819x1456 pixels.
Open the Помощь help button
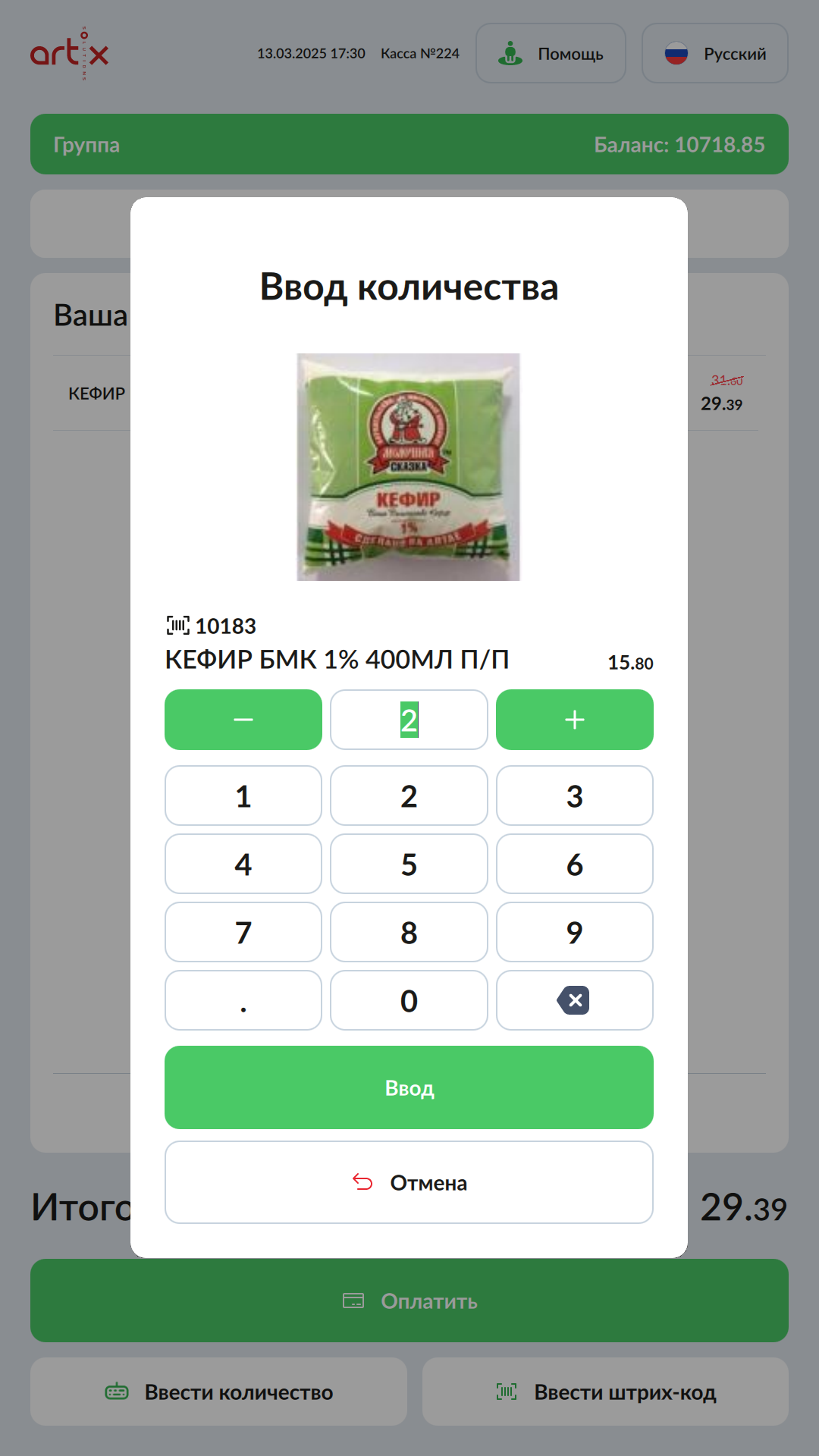[x=551, y=53]
